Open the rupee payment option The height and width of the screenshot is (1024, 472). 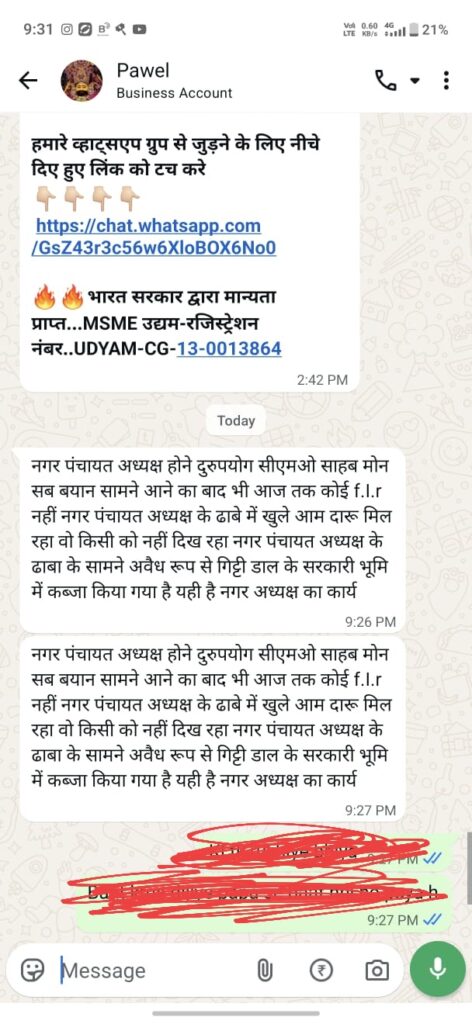[x=320, y=971]
